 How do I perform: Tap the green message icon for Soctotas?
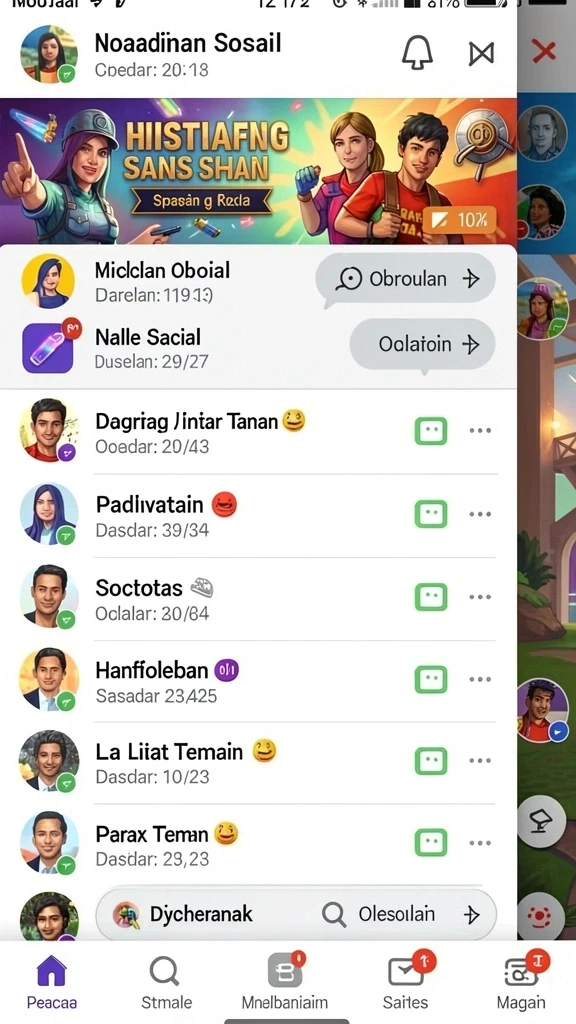pyautogui.click(x=431, y=597)
